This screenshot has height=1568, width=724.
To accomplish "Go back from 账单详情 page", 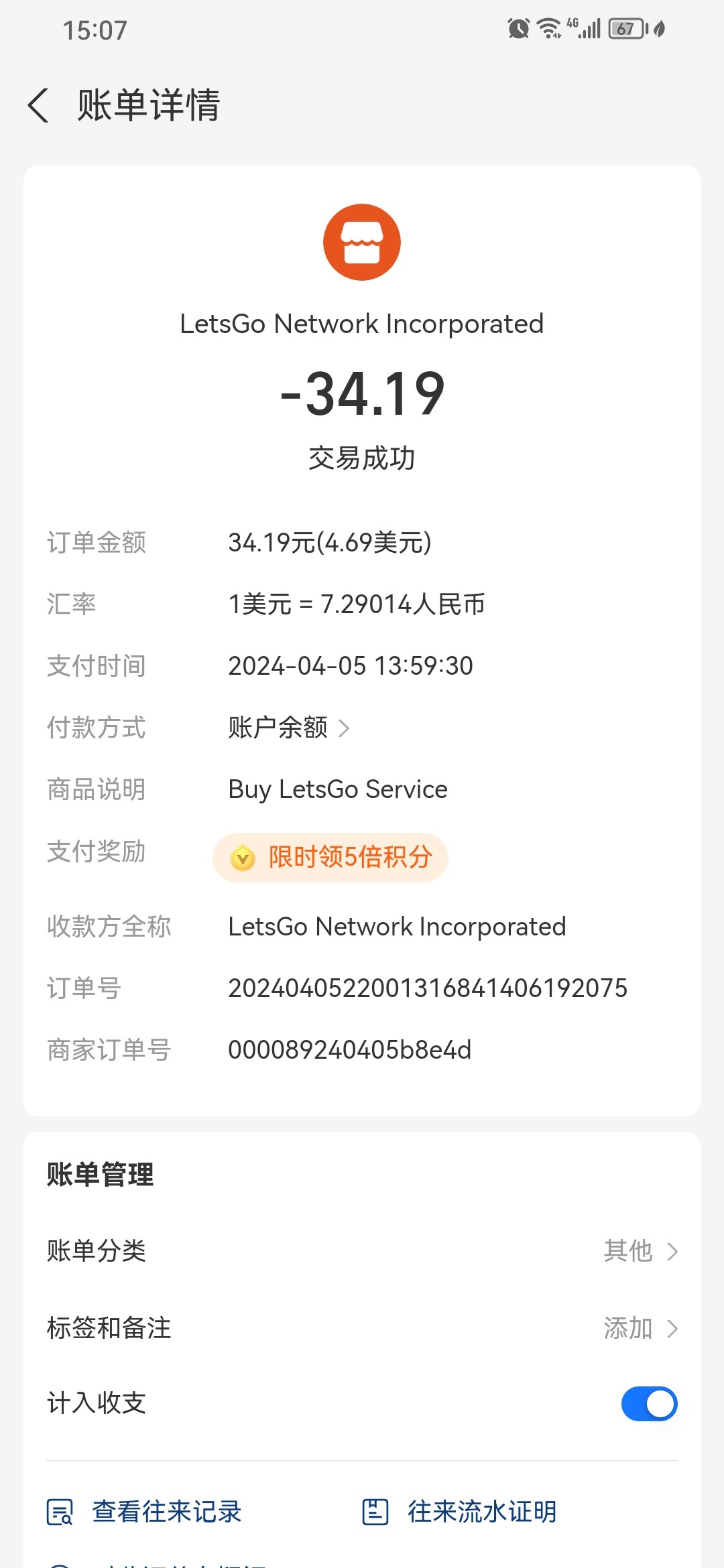I will (39, 106).
